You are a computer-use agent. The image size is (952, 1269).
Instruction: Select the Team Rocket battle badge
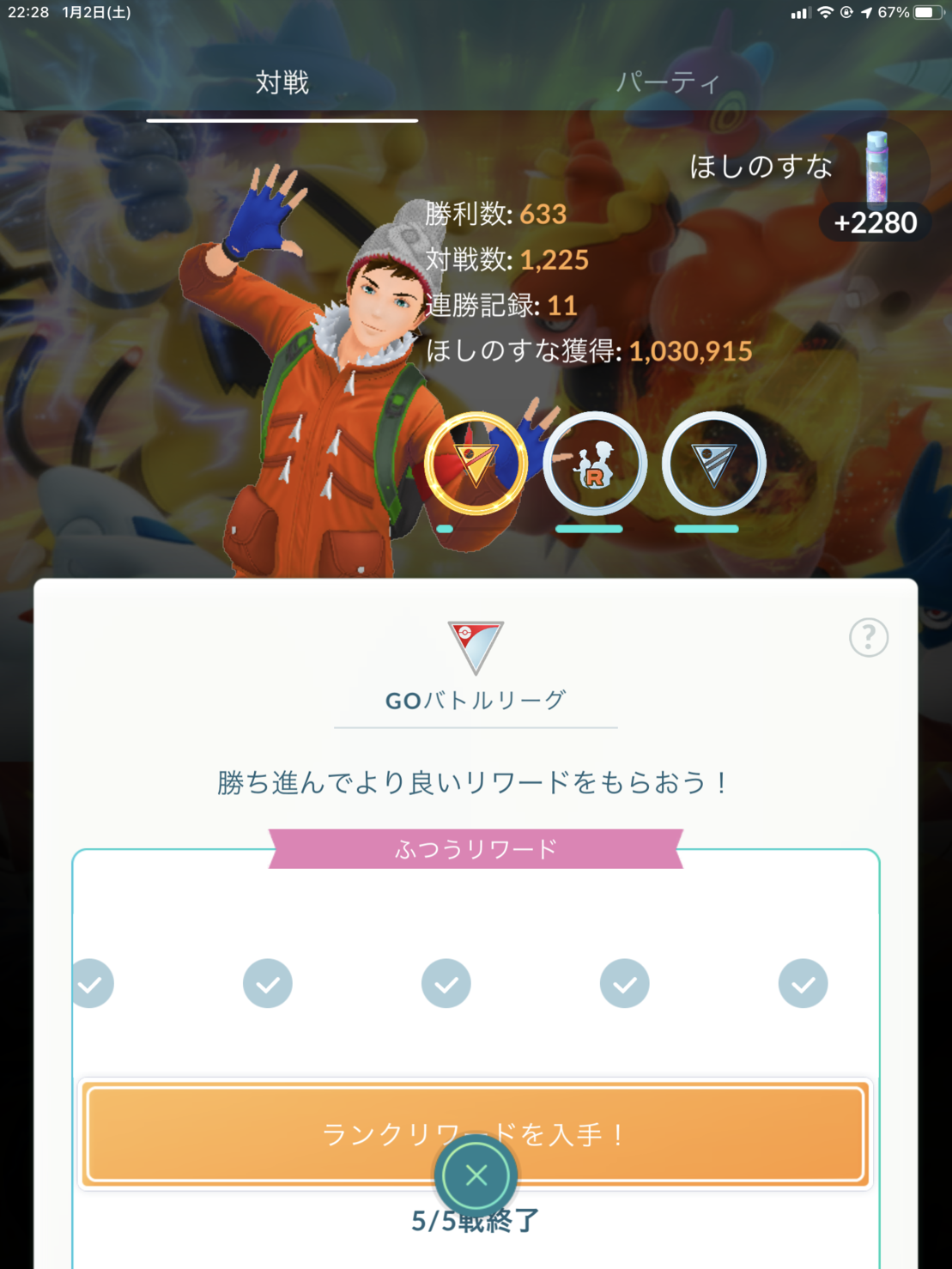coord(594,464)
